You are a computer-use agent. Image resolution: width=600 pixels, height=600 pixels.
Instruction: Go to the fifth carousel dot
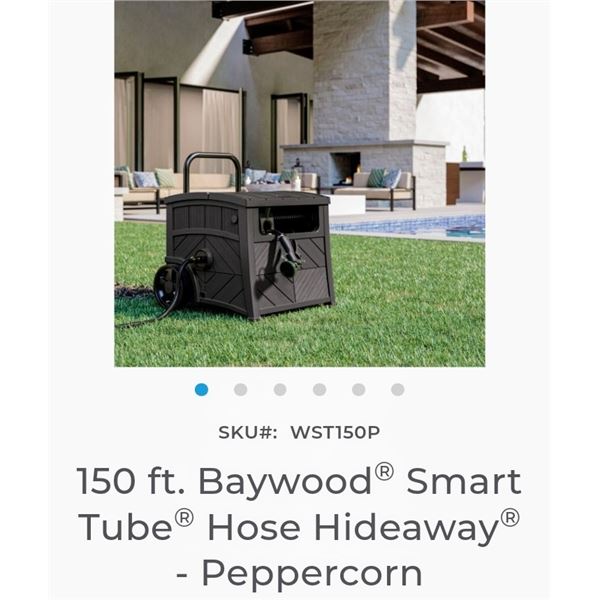click(358, 390)
